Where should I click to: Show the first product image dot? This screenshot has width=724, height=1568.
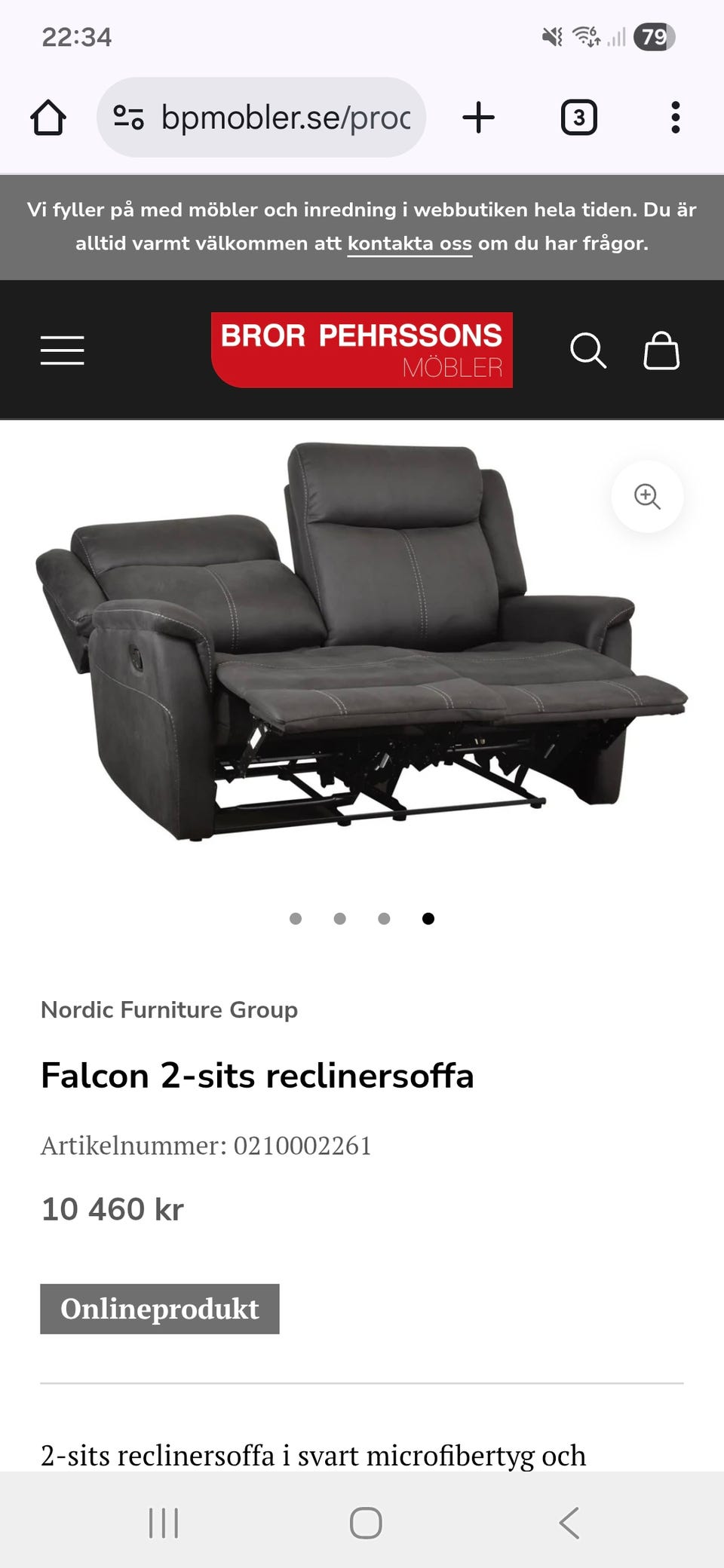click(296, 918)
